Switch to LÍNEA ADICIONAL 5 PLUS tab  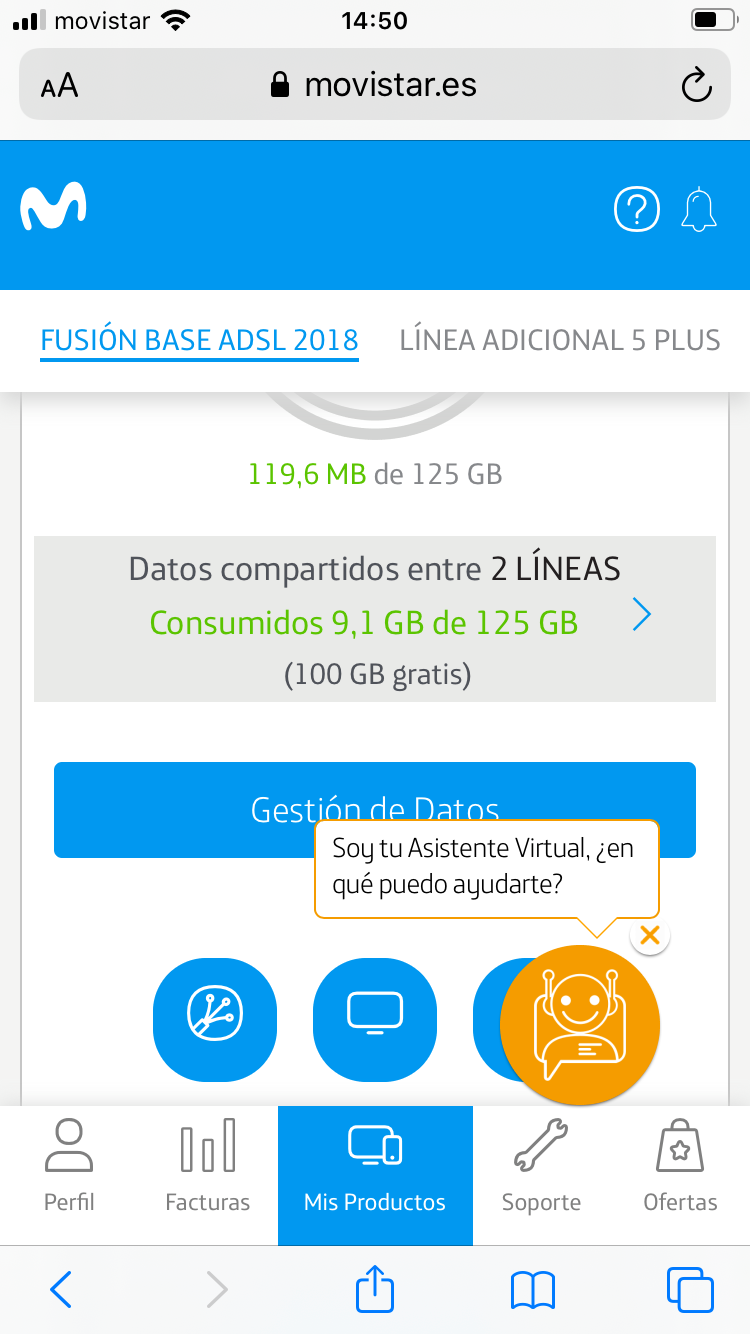click(x=560, y=340)
